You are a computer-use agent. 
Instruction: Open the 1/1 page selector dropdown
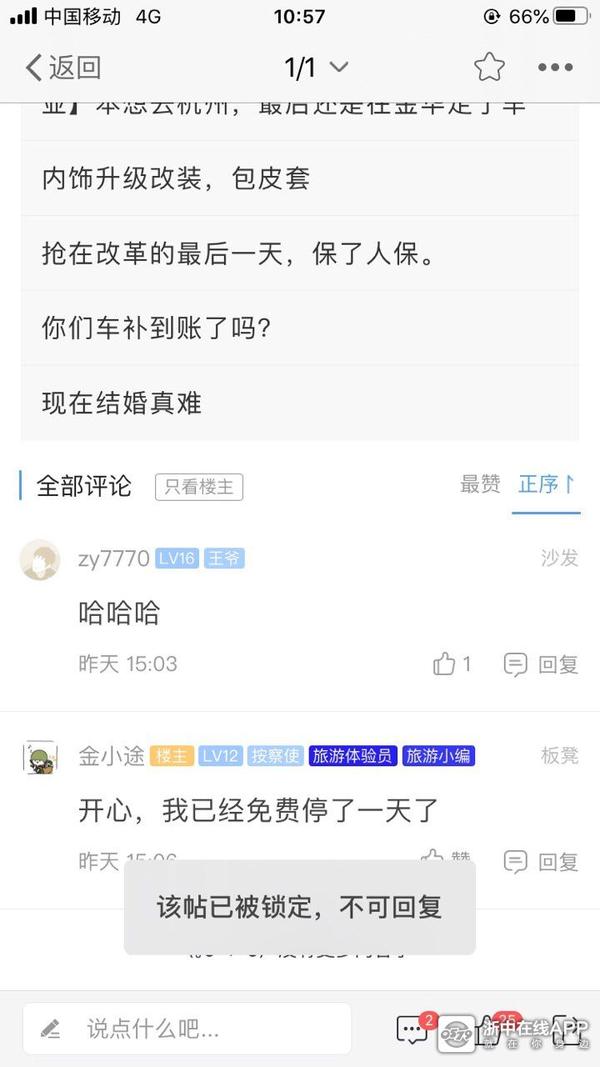point(316,67)
